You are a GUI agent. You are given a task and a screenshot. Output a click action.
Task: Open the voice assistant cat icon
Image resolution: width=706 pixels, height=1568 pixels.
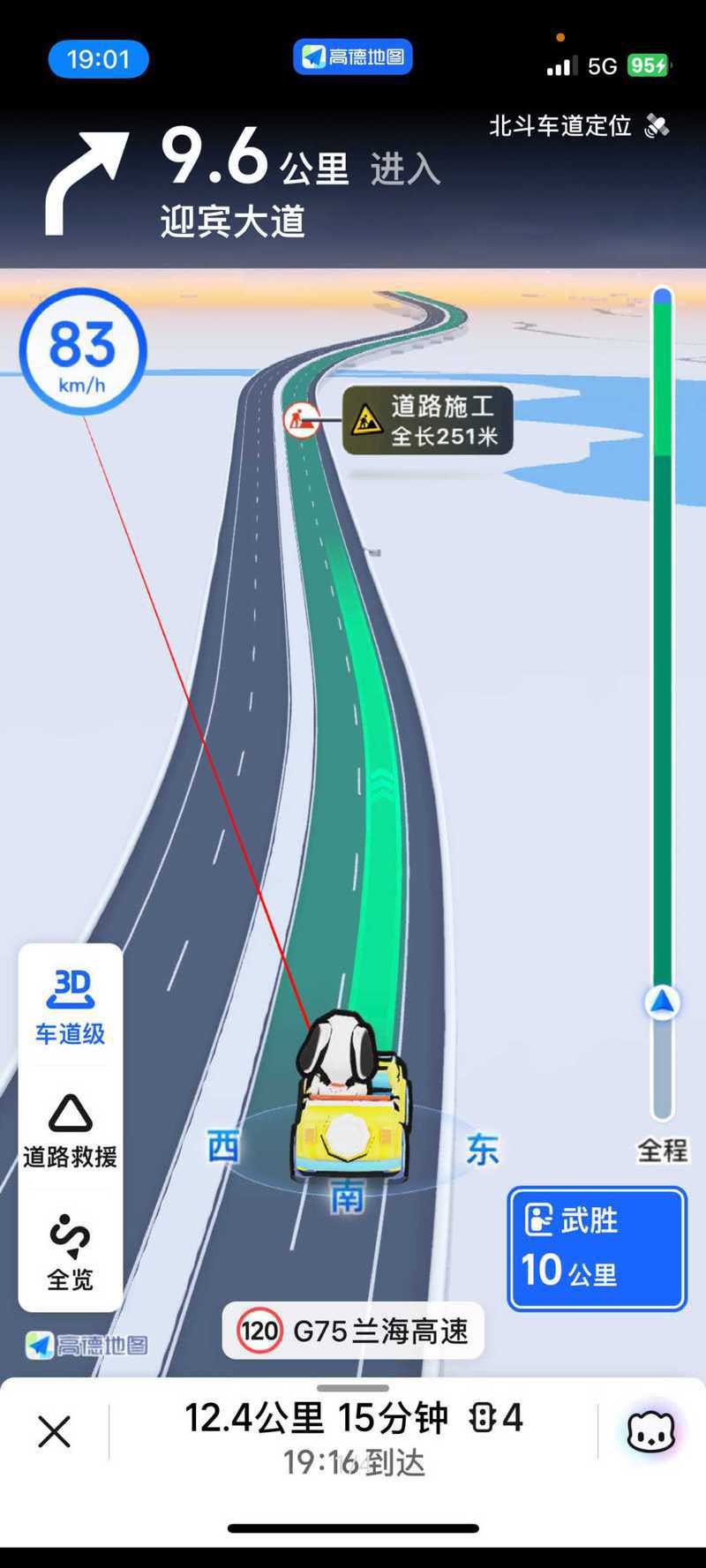(650, 1431)
